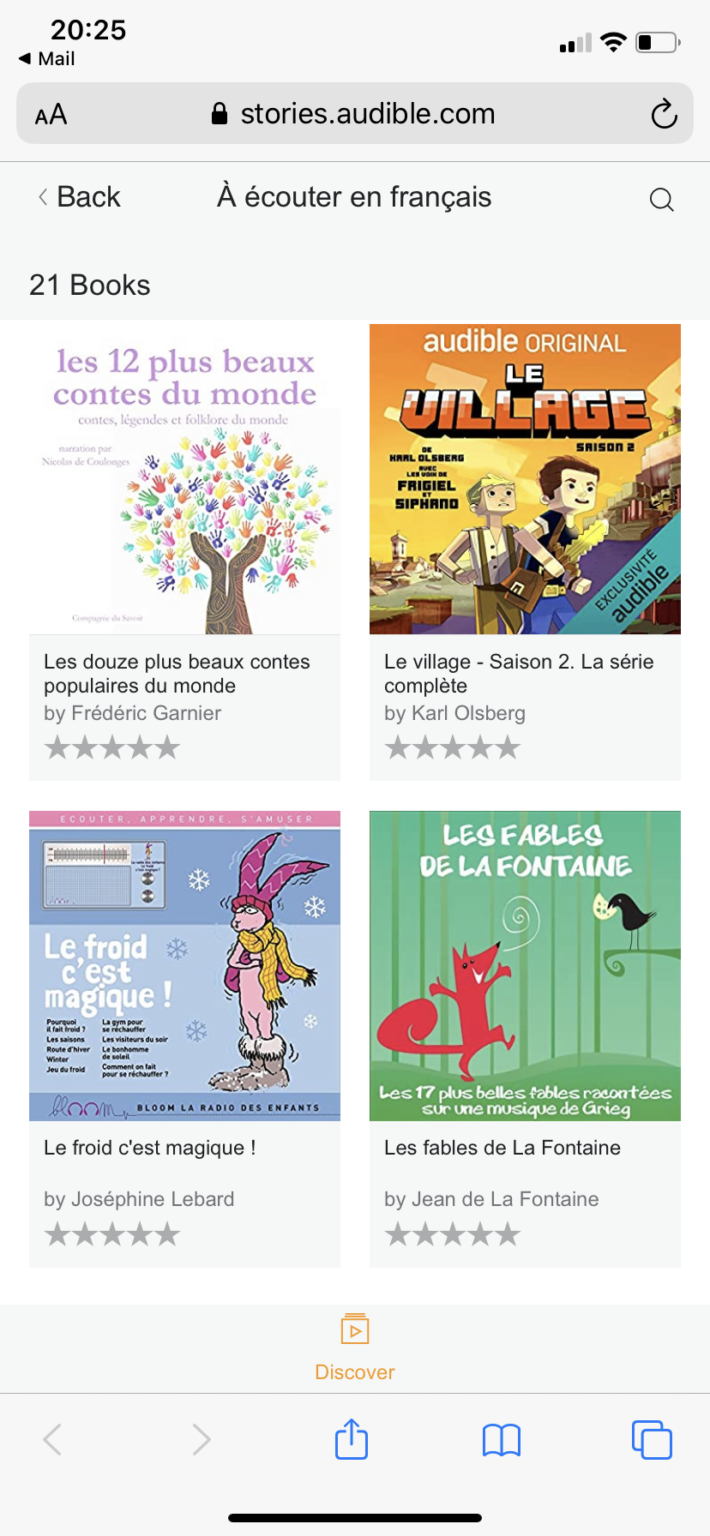The height and width of the screenshot is (1536, 710).
Task: Show all open Safari tabs
Action: [x=651, y=1440]
